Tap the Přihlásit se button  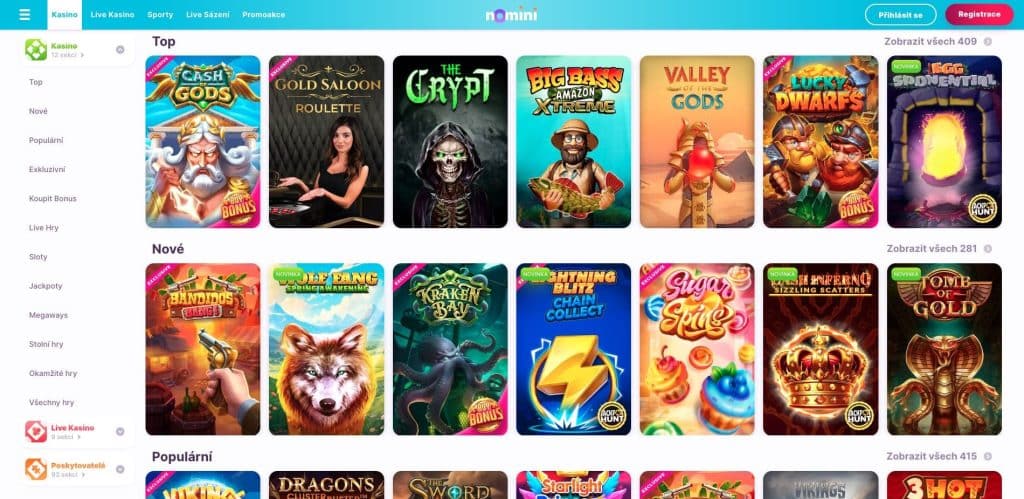(x=900, y=14)
